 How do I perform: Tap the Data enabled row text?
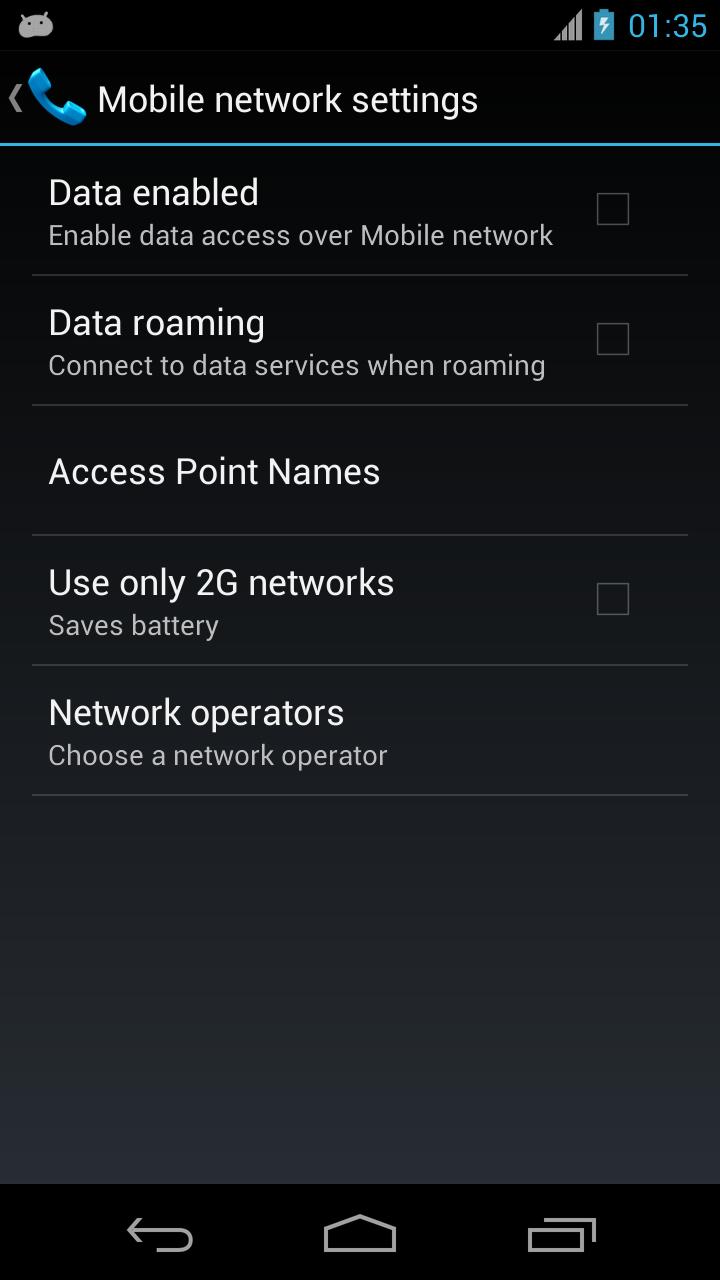click(x=153, y=191)
